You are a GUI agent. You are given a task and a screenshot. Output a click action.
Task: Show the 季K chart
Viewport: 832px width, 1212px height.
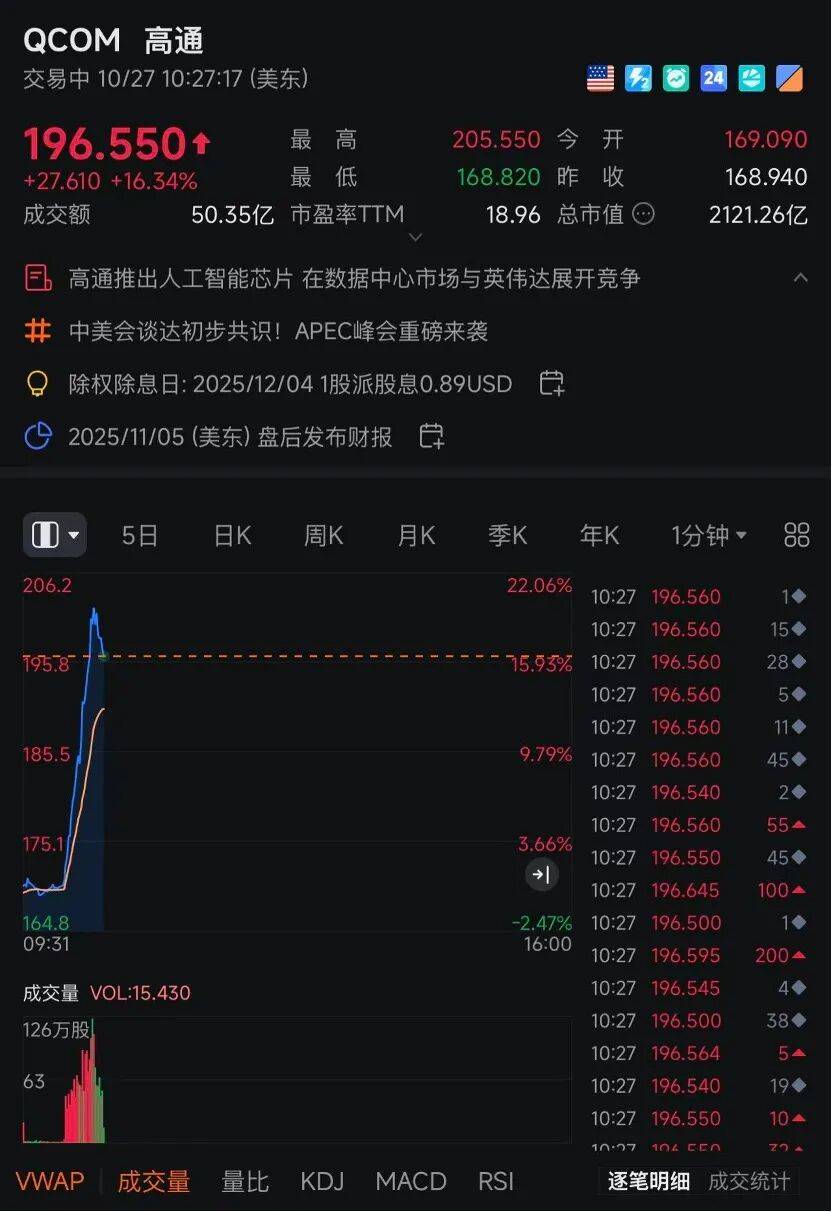pos(507,535)
